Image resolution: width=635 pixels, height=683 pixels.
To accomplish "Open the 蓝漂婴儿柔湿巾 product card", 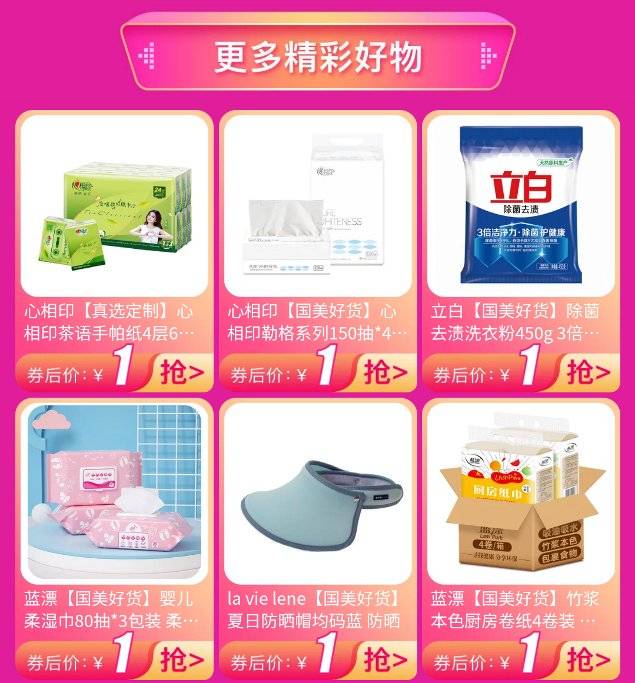I will [x=114, y=495].
